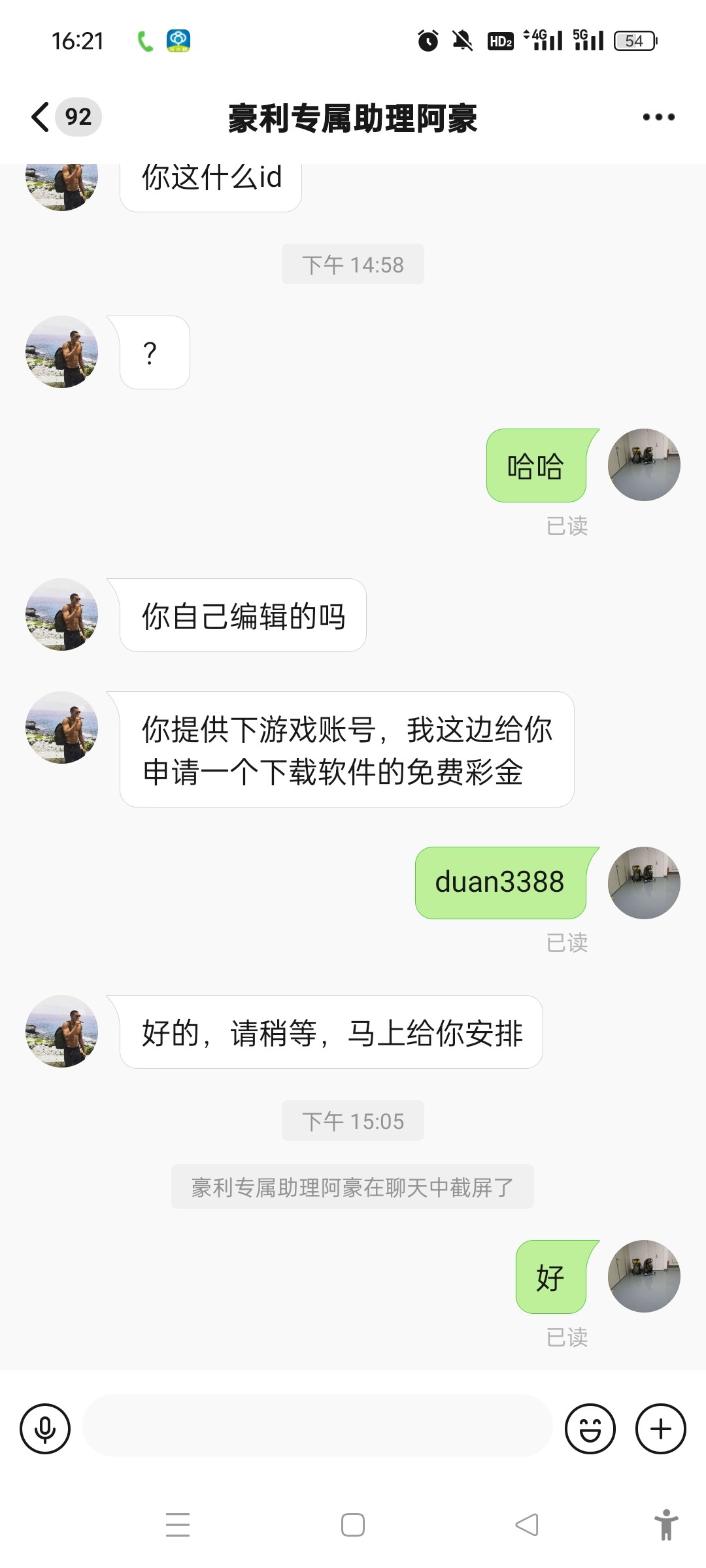
Task: Open the plus attachments menu
Action: pyautogui.click(x=660, y=1429)
